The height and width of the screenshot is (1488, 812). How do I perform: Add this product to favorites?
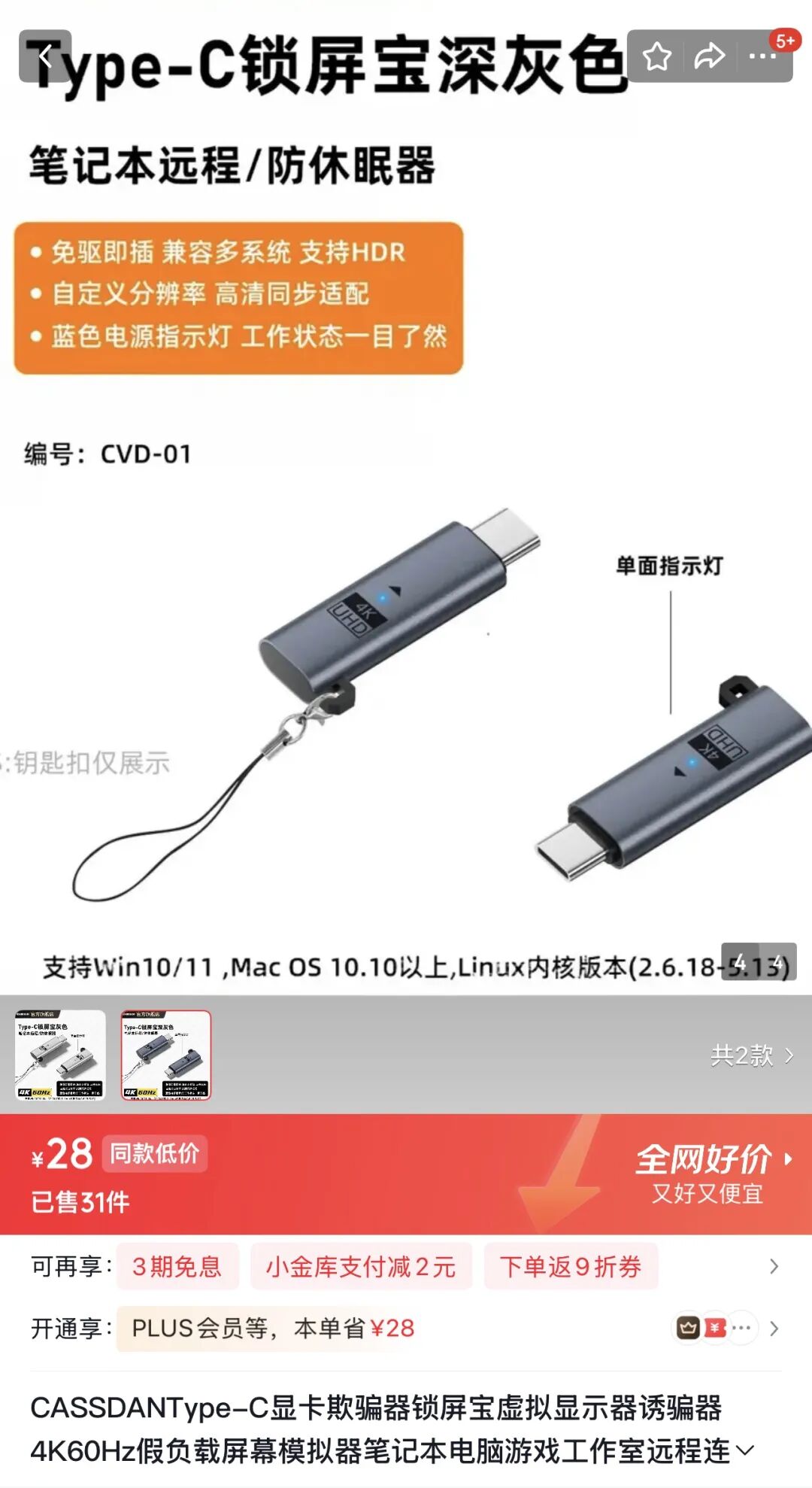click(657, 56)
